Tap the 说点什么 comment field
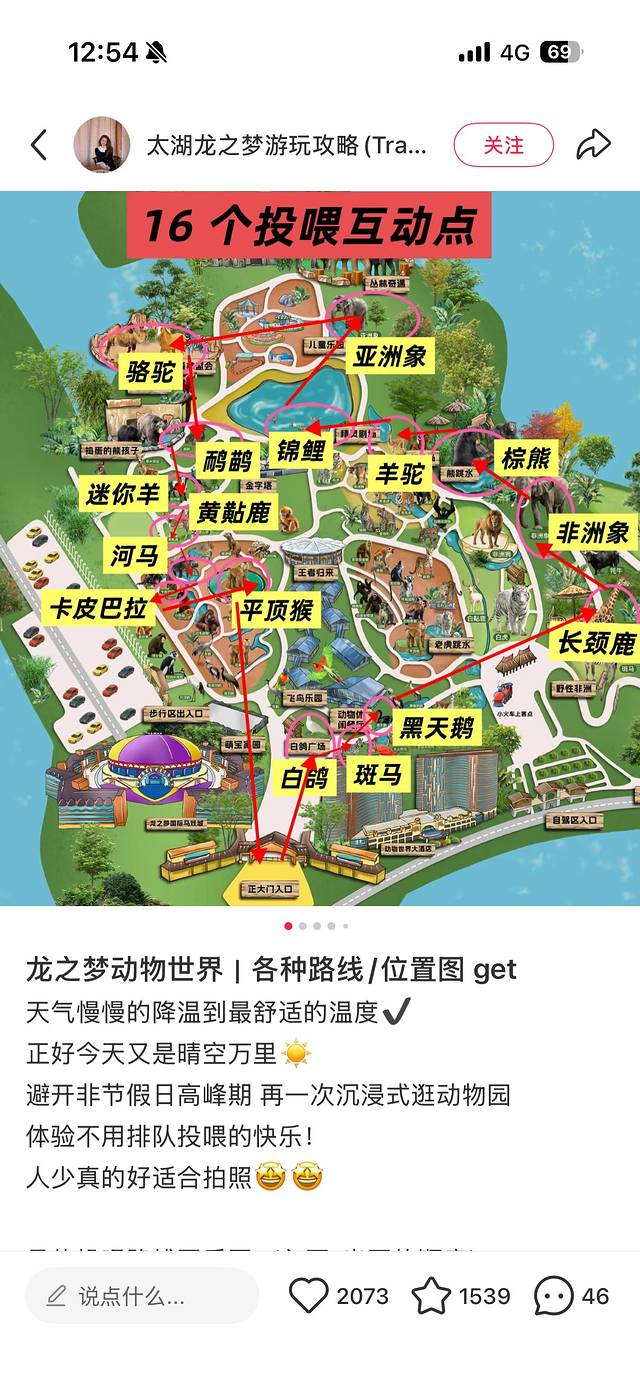 click(x=142, y=1296)
